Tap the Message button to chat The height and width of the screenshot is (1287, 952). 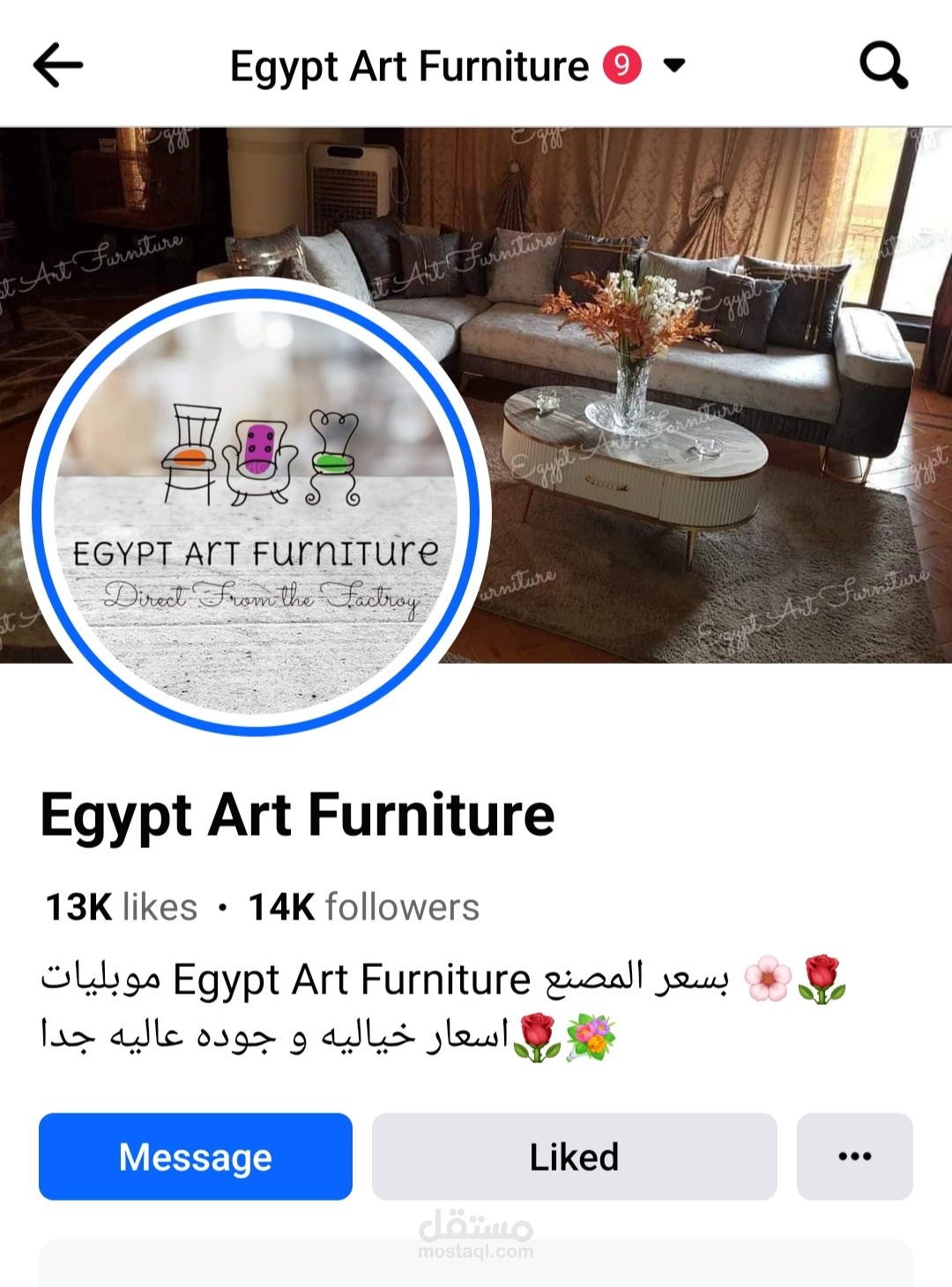point(194,1157)
